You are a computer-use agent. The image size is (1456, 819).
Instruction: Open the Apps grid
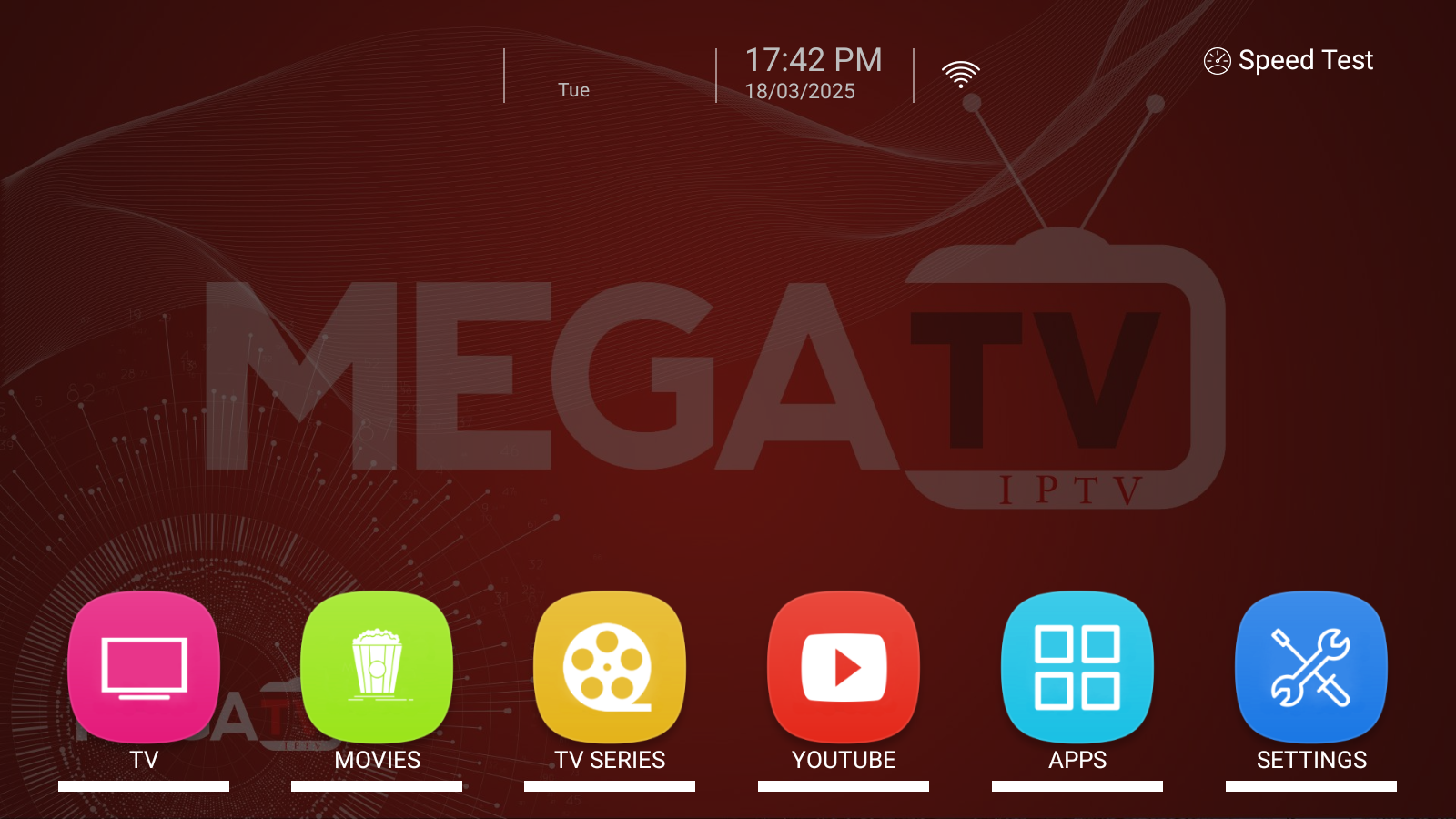pyautogui.click(x=1077, y=667)
